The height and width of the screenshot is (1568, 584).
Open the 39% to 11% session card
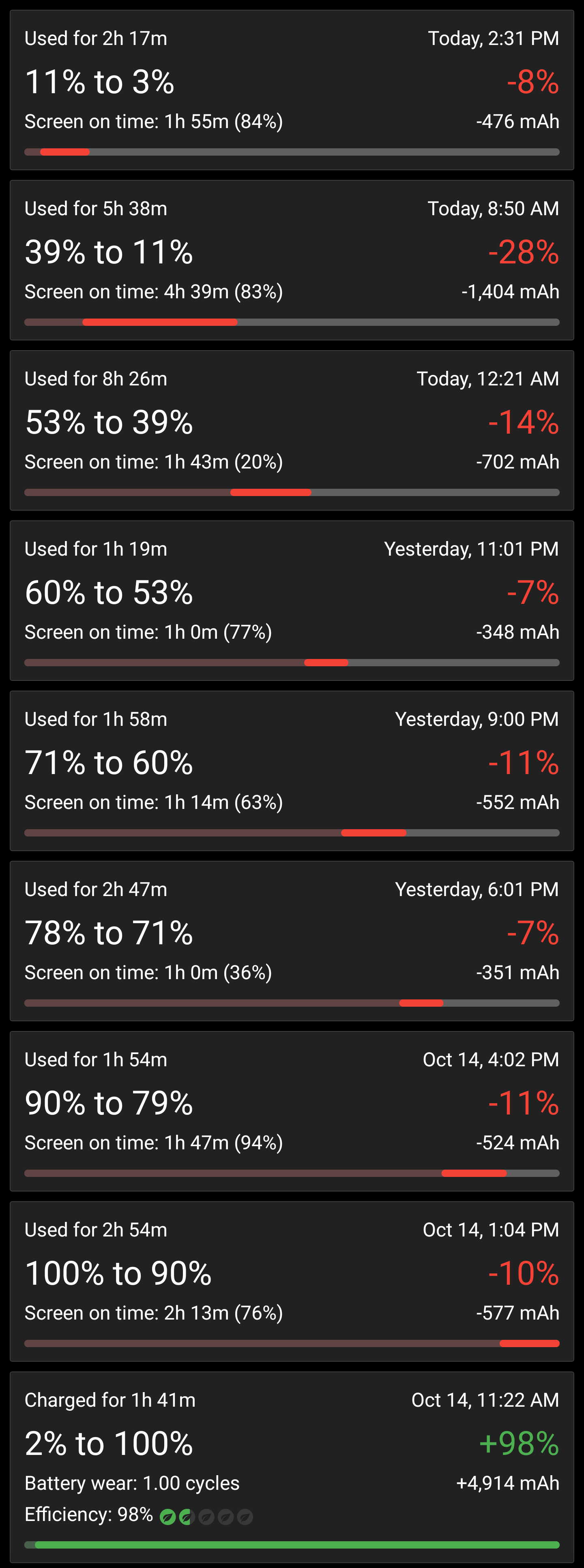292,260
